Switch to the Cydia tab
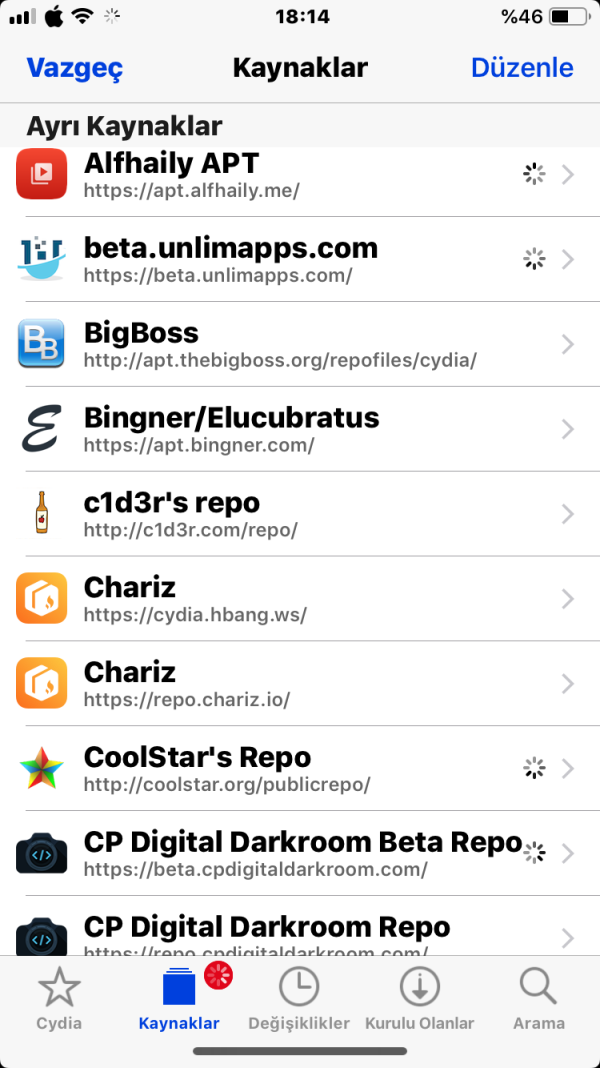This screenshot has height=1068, width=600. 59,1000
